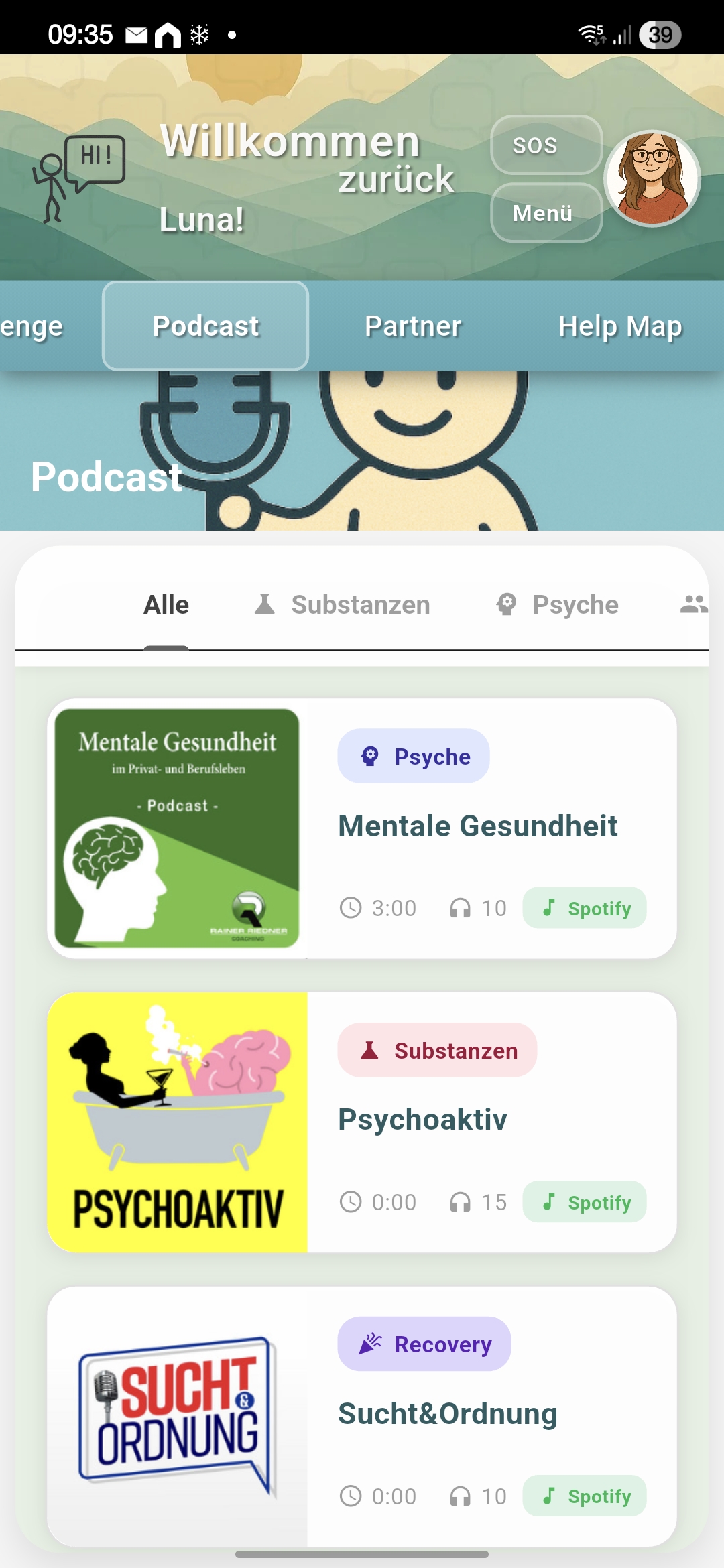Tap the SOS button
724x1568 pixels.
[x=546, y=145]
